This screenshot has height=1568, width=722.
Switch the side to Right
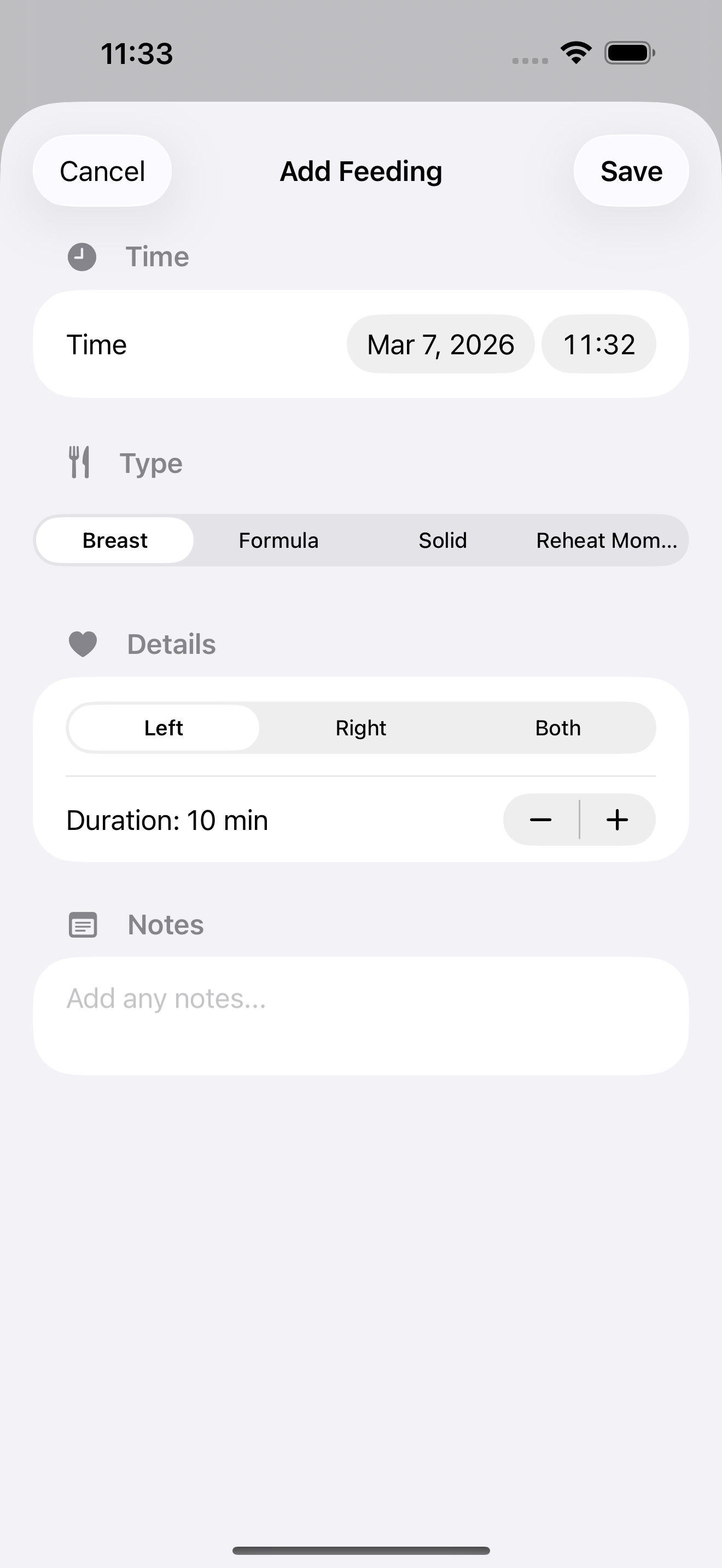[360, 728]
